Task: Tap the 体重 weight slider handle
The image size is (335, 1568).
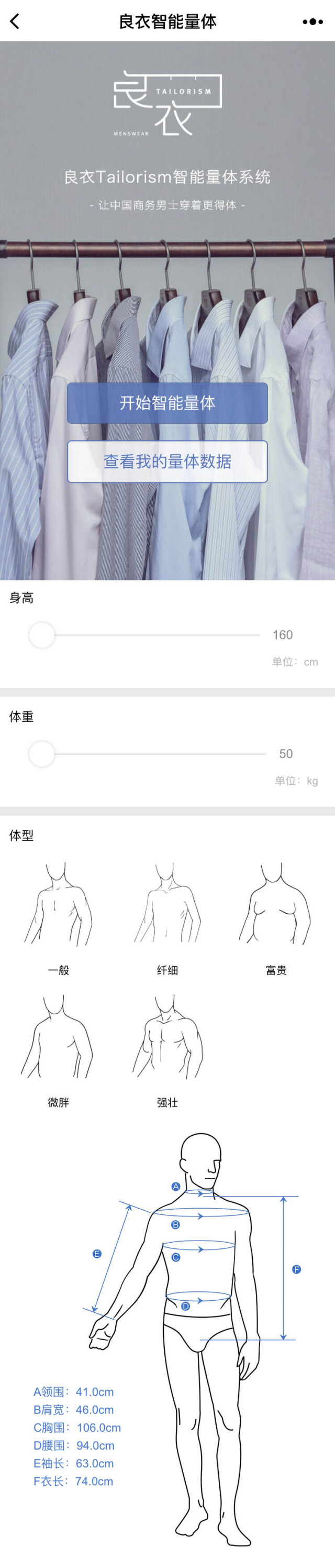Action: tap(42, 753)
